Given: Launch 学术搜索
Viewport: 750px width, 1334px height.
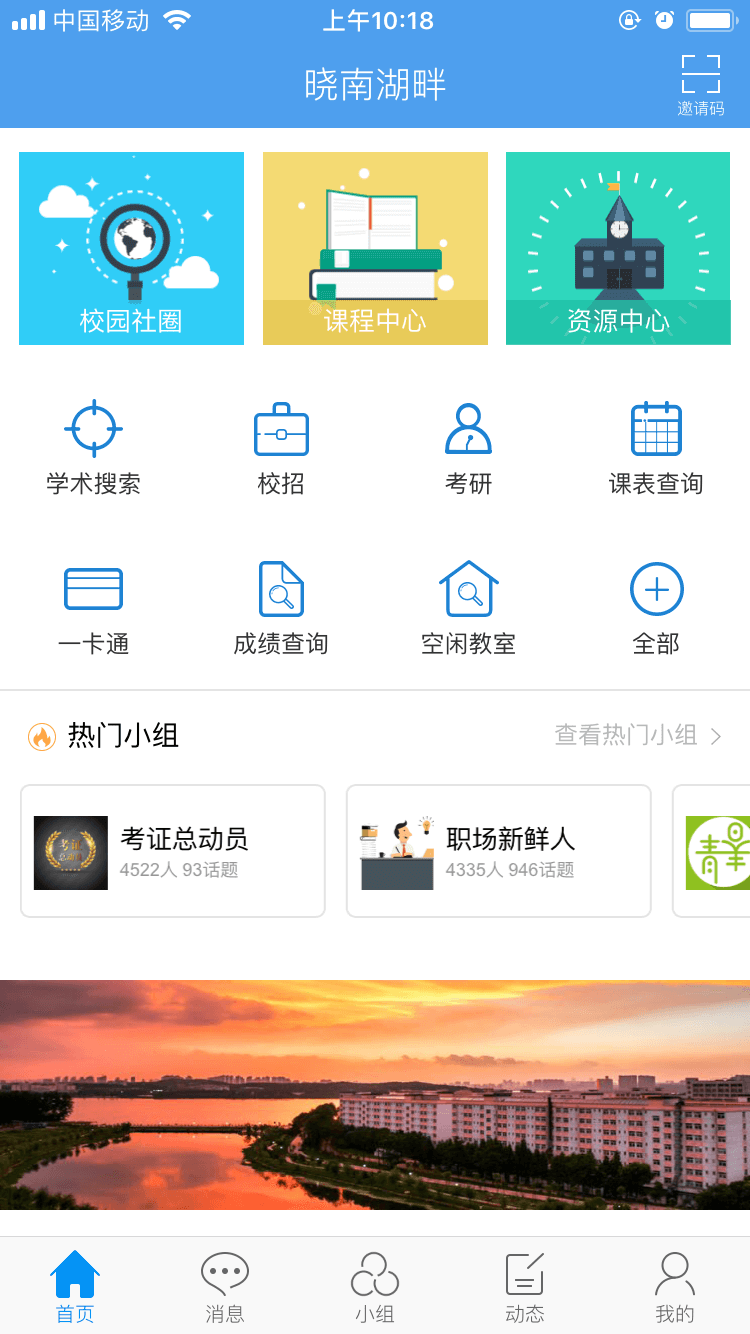Looking at the screenshot, I should 93,447.
